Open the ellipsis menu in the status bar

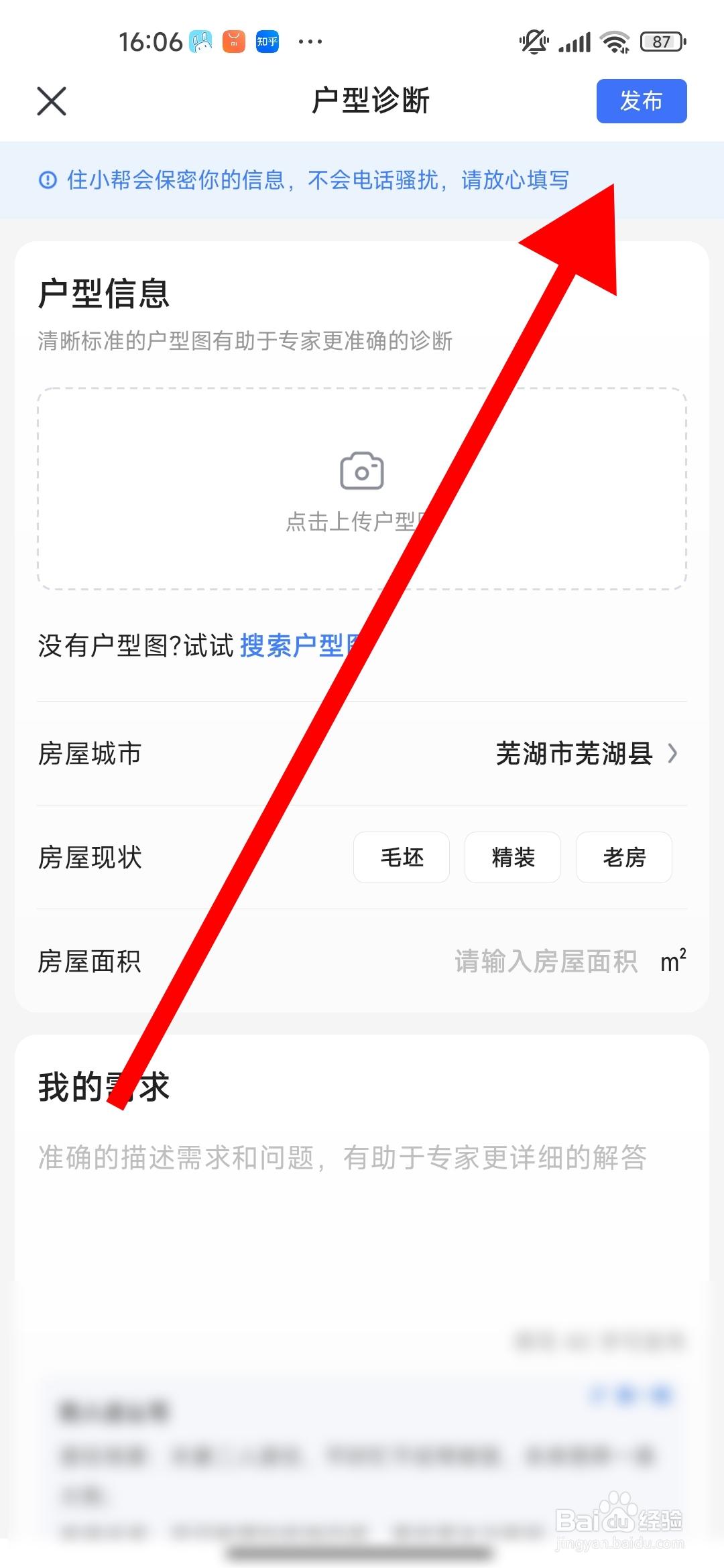point(308,42)
